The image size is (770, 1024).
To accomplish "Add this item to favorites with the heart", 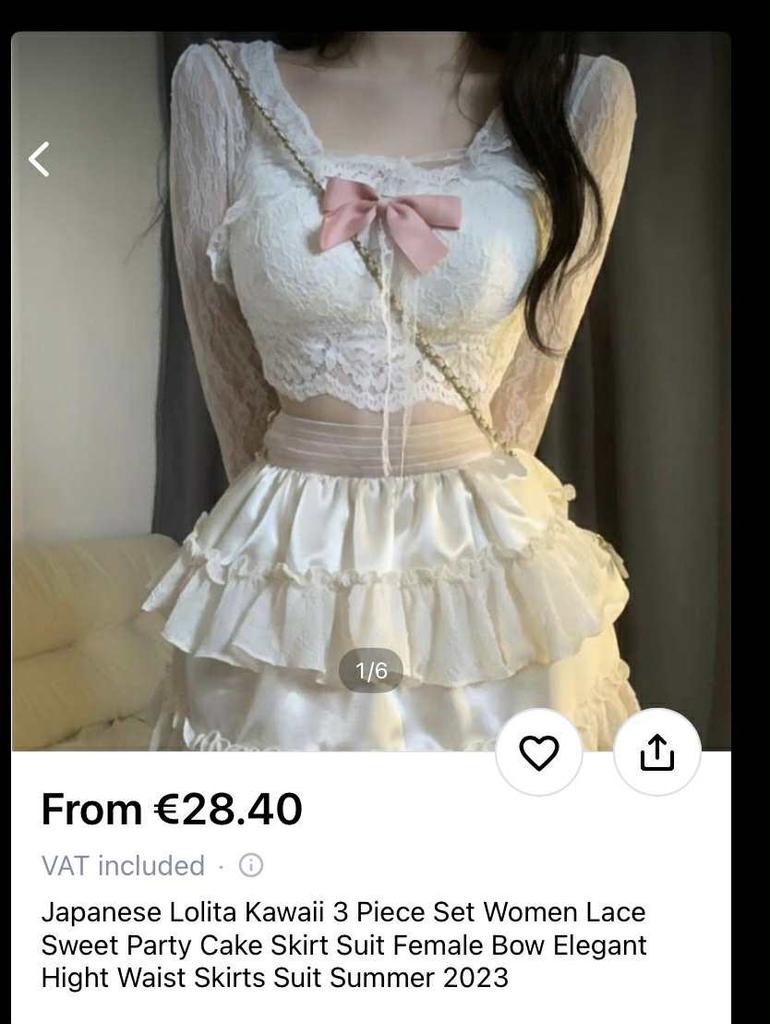I will click(x=539, y=752).
